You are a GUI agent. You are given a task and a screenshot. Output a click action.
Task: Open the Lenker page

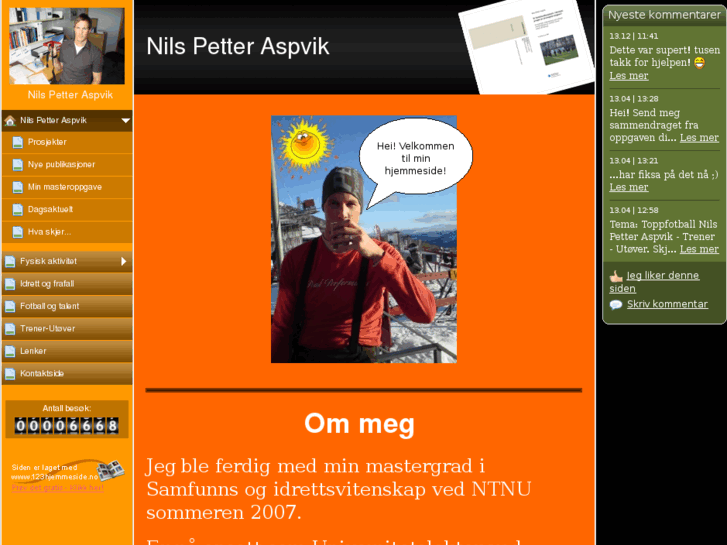(x=33, y=351)
